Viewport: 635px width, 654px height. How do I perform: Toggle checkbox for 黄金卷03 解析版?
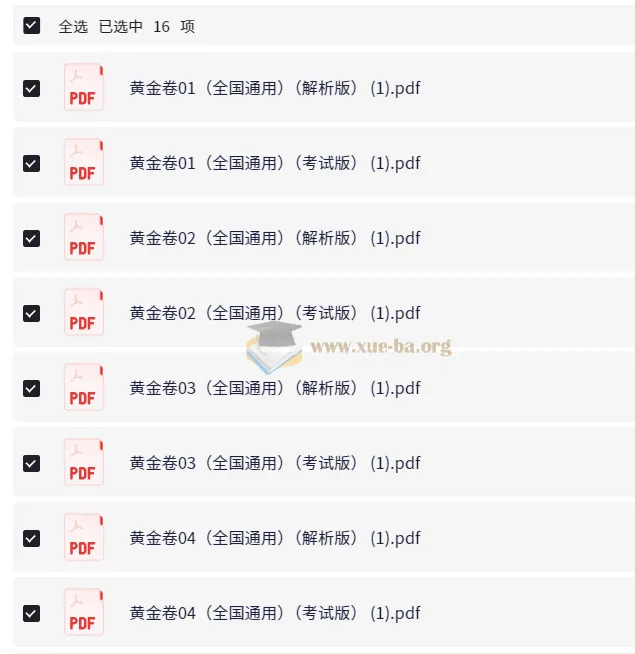32,388
